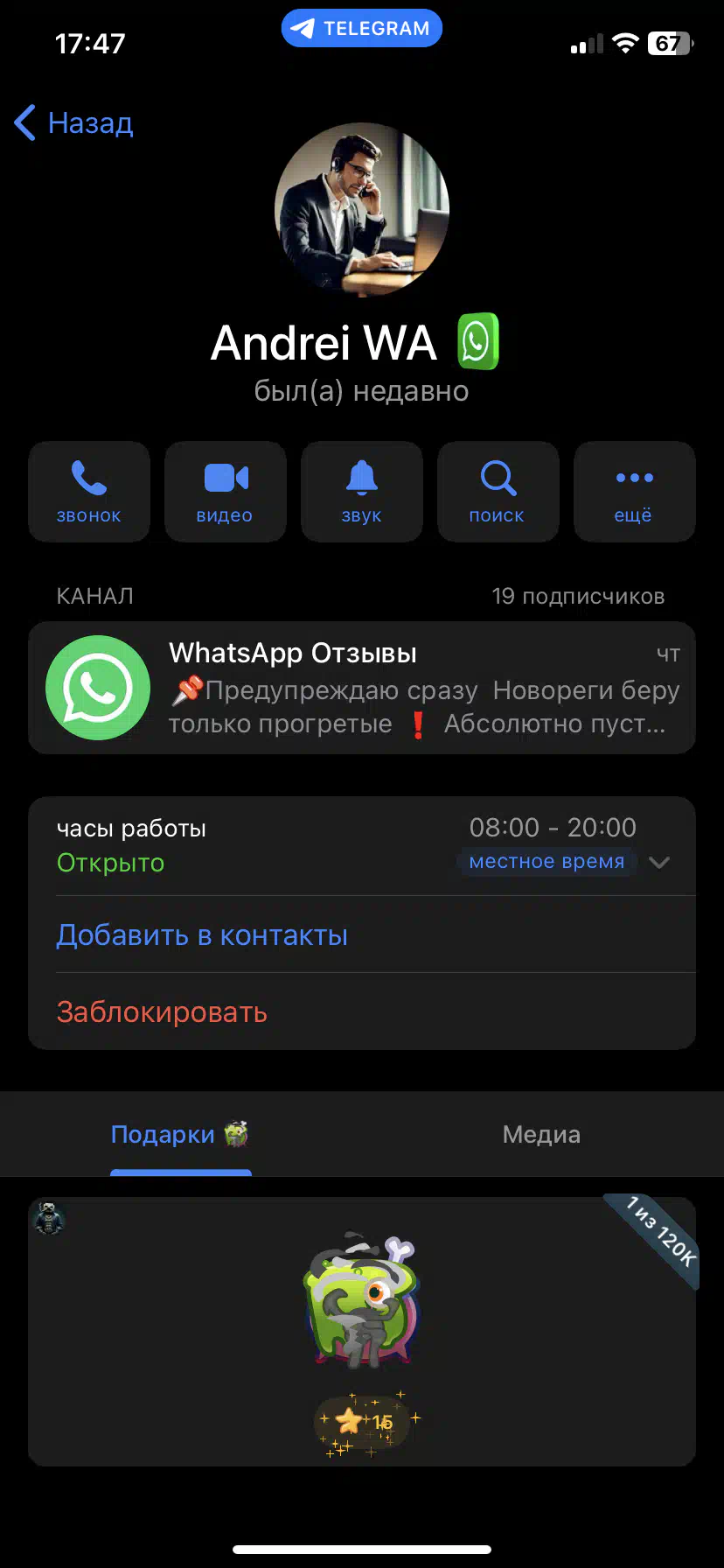
Task: Add this user via Добавить в контакты
Action: point(362,934)
